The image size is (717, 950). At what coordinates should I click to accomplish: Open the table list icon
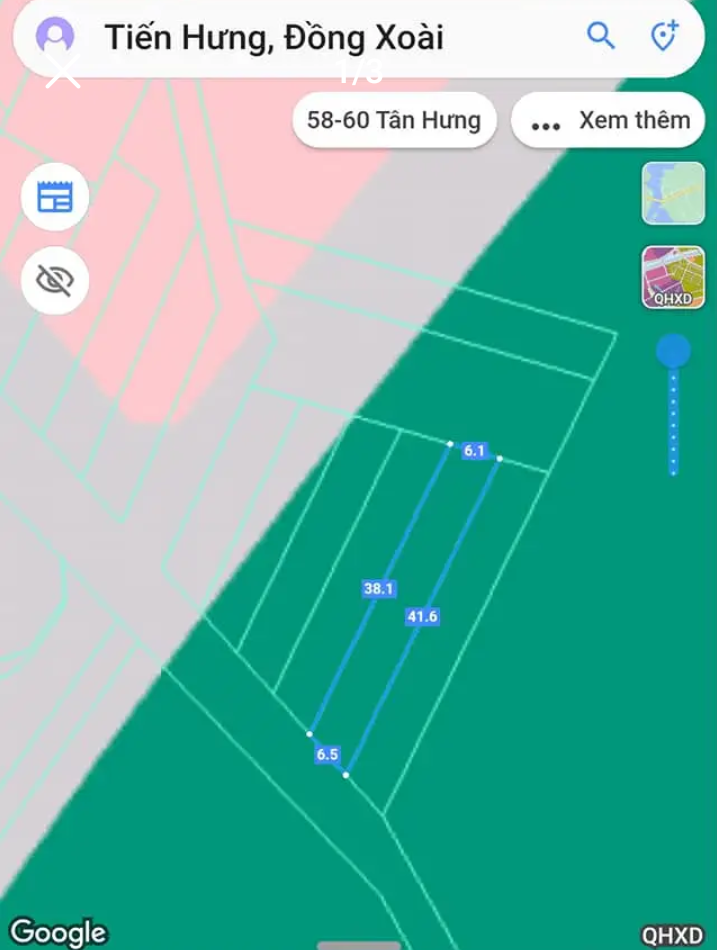coord(55,197)
